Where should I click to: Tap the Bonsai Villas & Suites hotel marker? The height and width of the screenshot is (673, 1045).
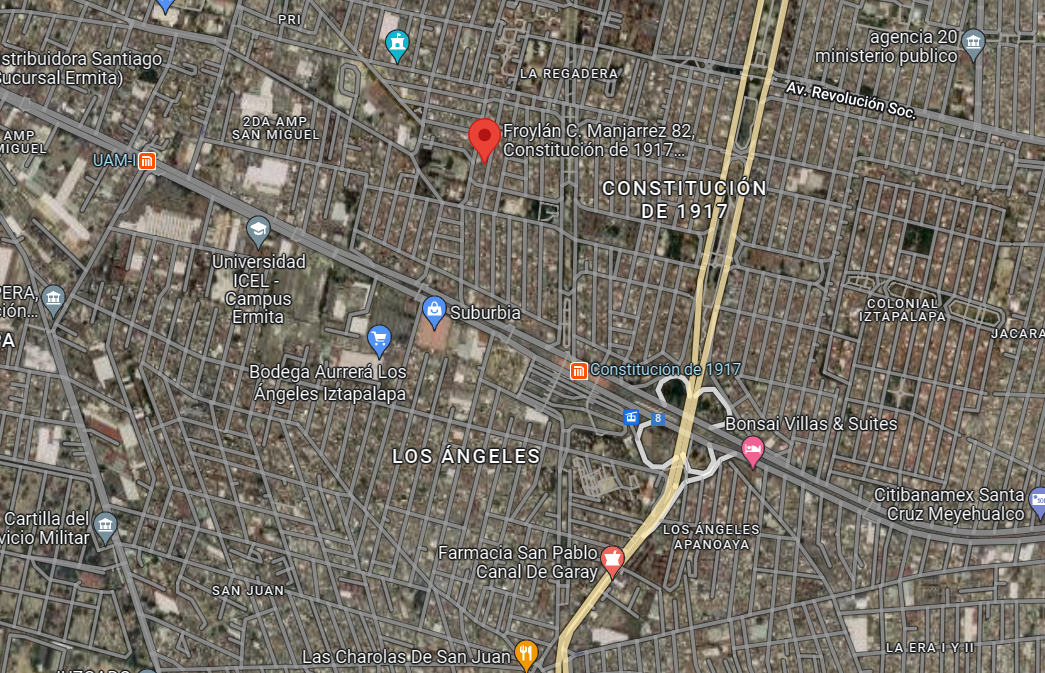point(752,451)
